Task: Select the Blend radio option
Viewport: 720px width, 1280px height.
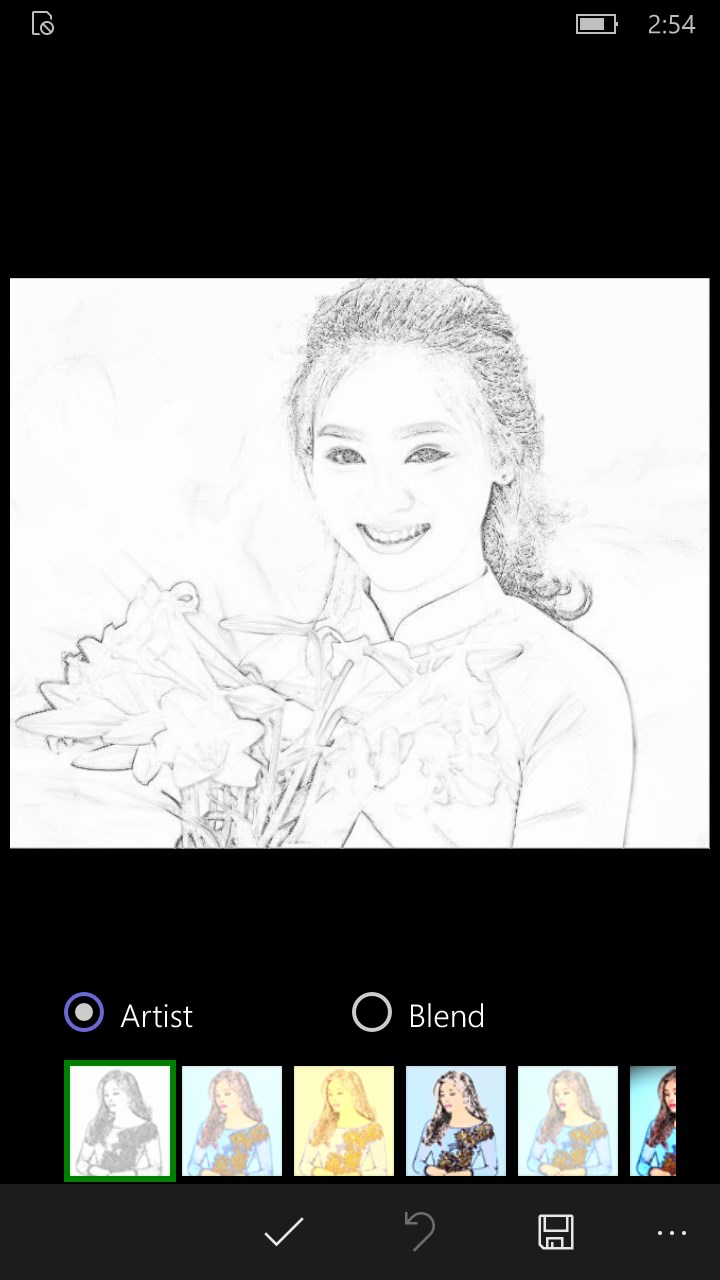Action: pos(372,1012)
